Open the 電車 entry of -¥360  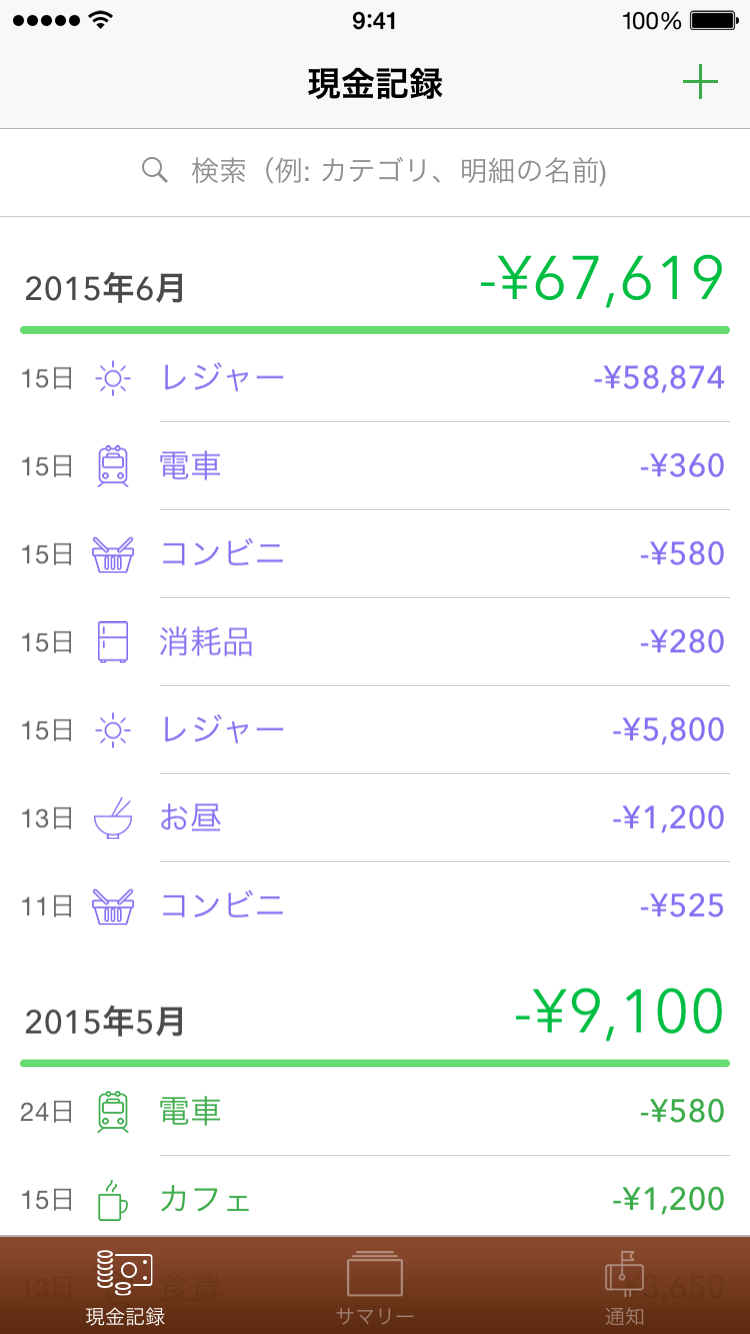tap(375, 466)
